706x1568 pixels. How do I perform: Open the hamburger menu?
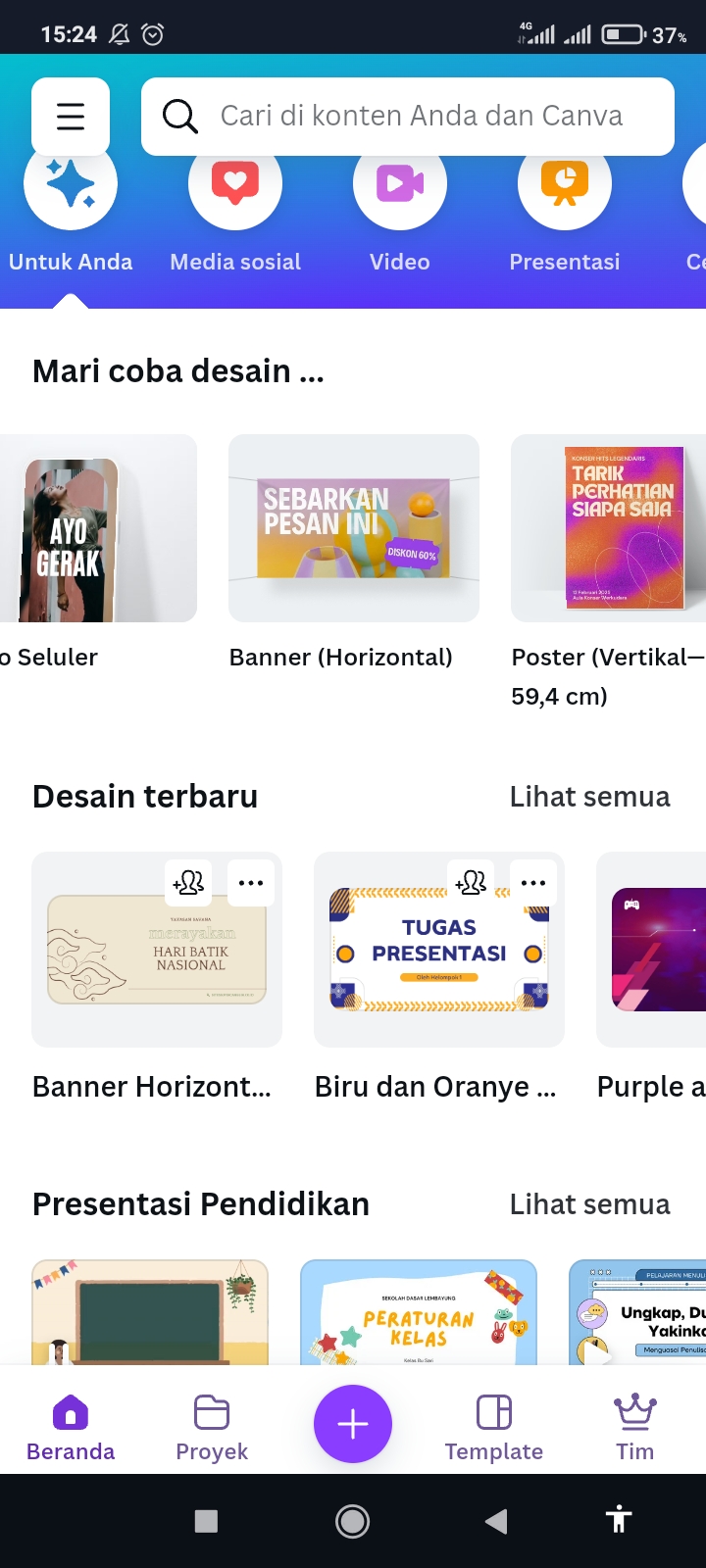71,117
